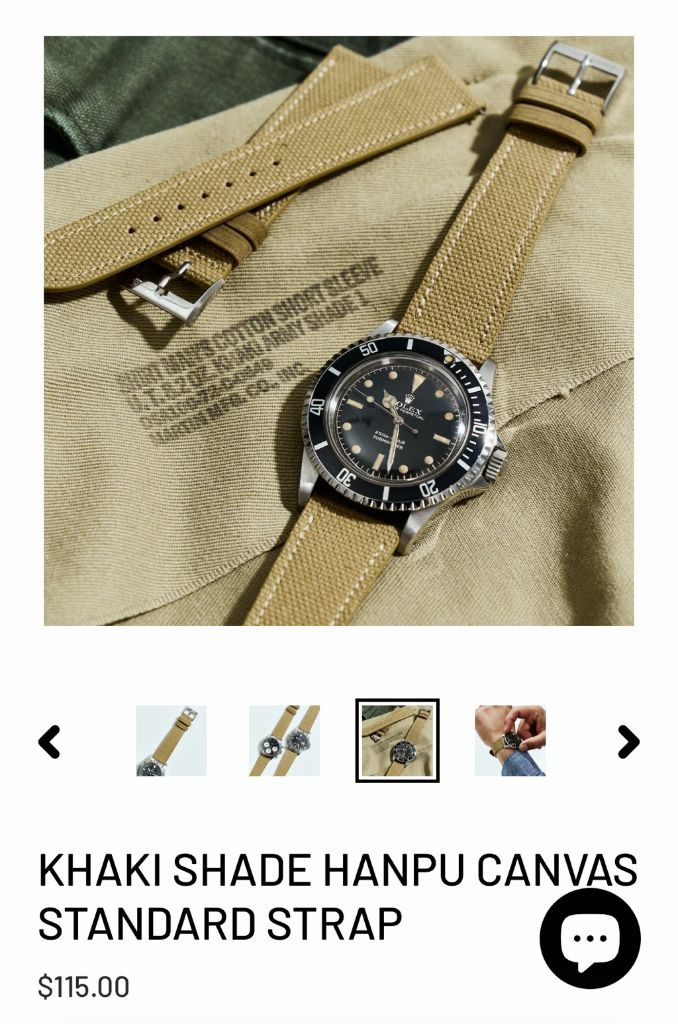Screen dimensions: 678x1024
Task: Show the previous product photo thumbnails
Action: click(x=49, y=741)
